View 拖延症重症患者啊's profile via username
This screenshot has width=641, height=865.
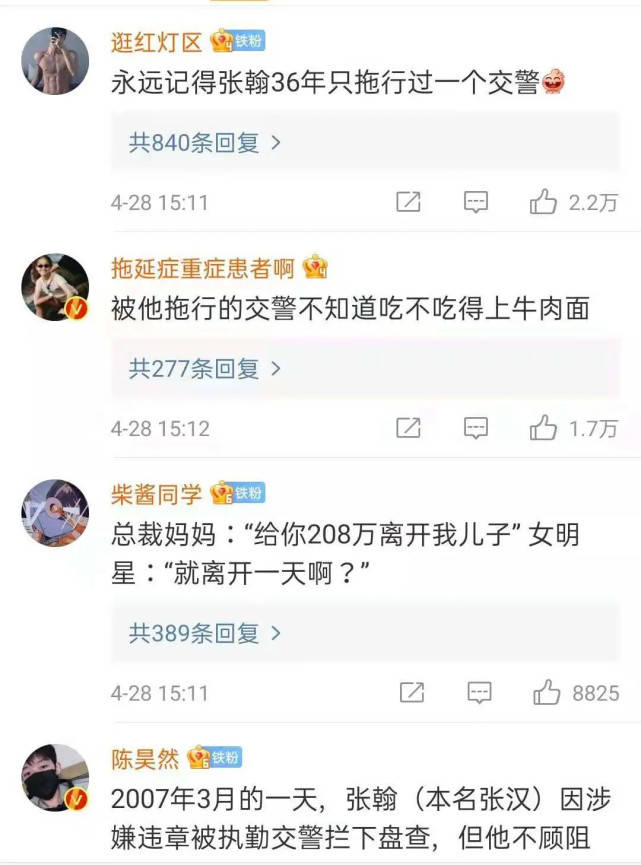pos(202,267)
